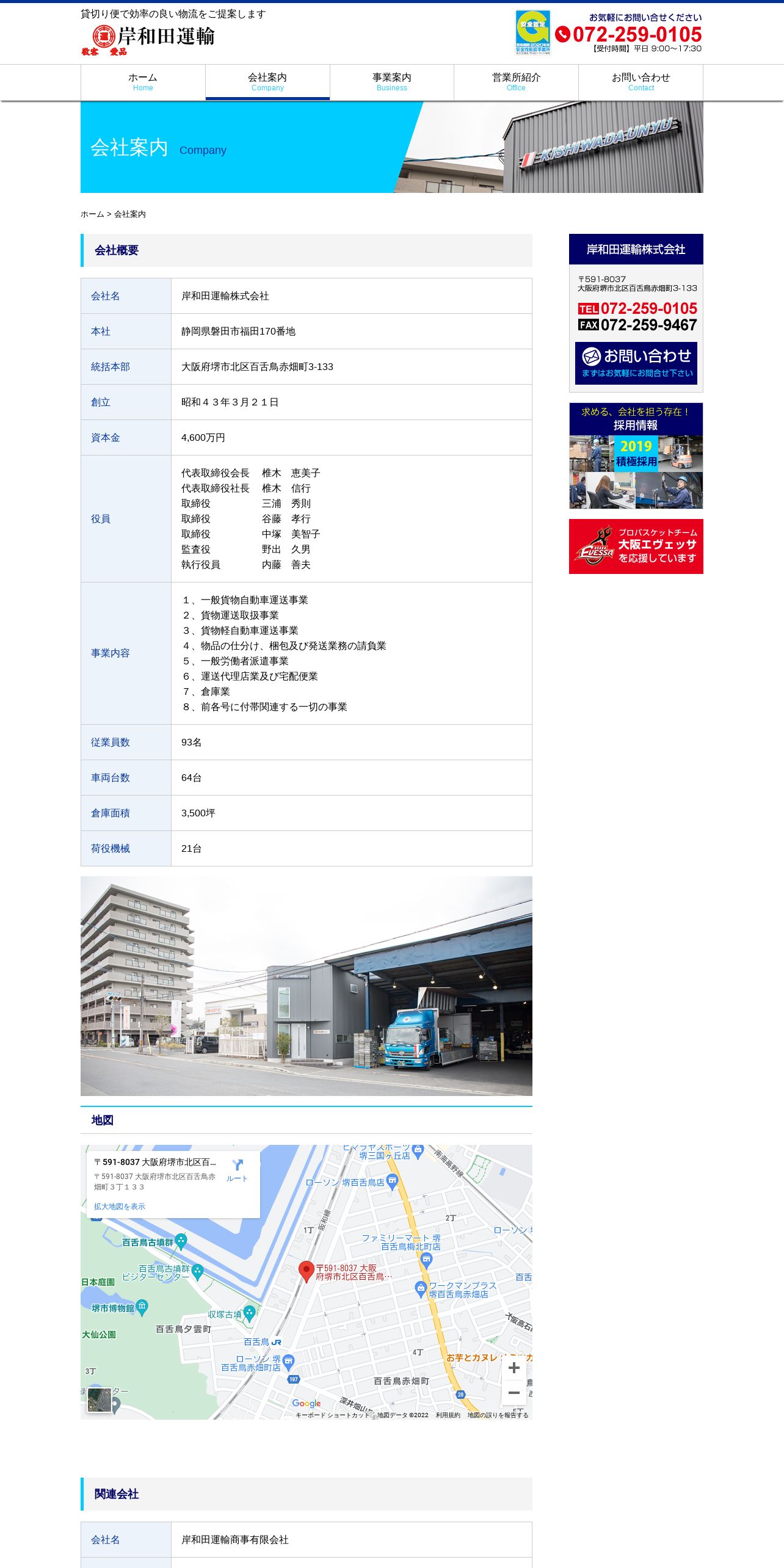Toggle satellite view thumbnail on map

[x=100, y=1399]
